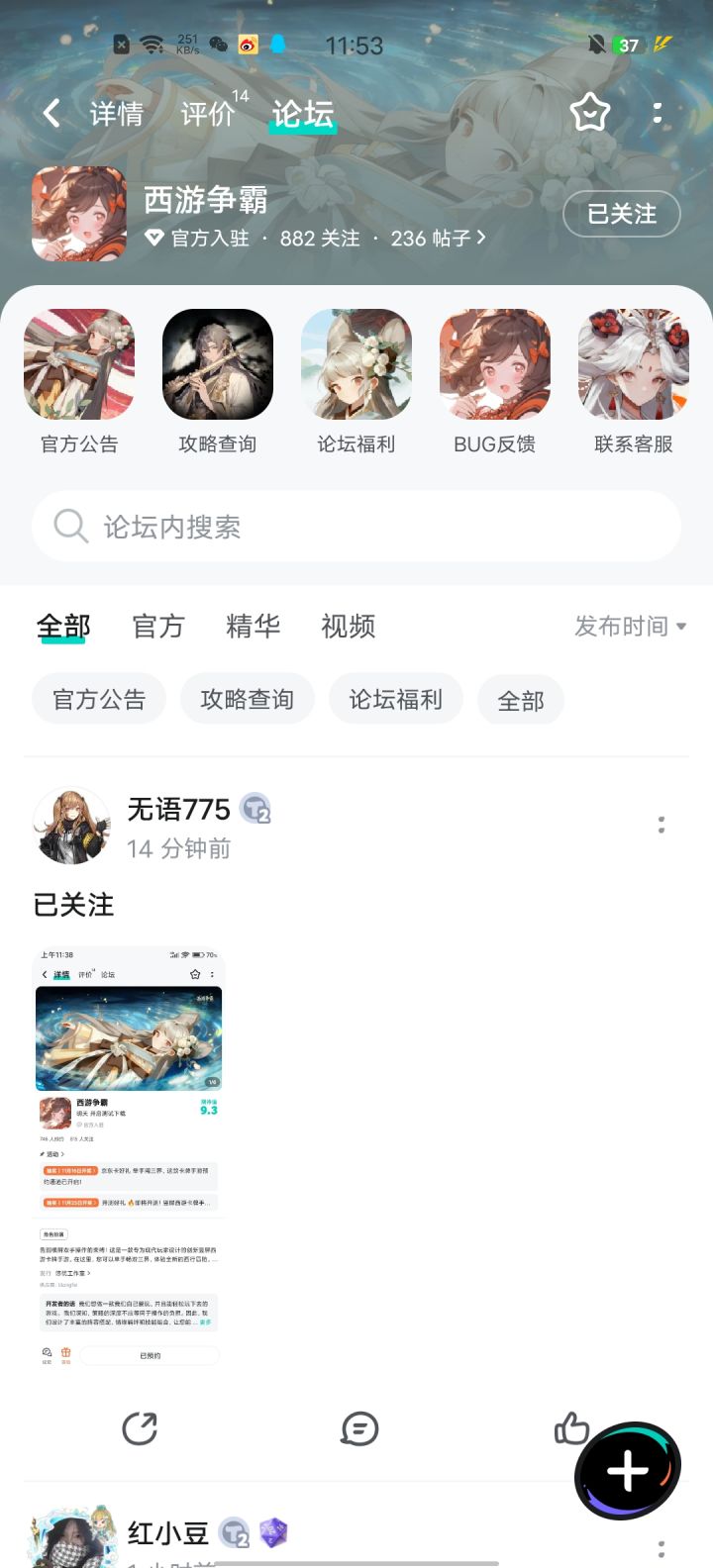Create a new post with plus button

click(x=628, y=1471)
